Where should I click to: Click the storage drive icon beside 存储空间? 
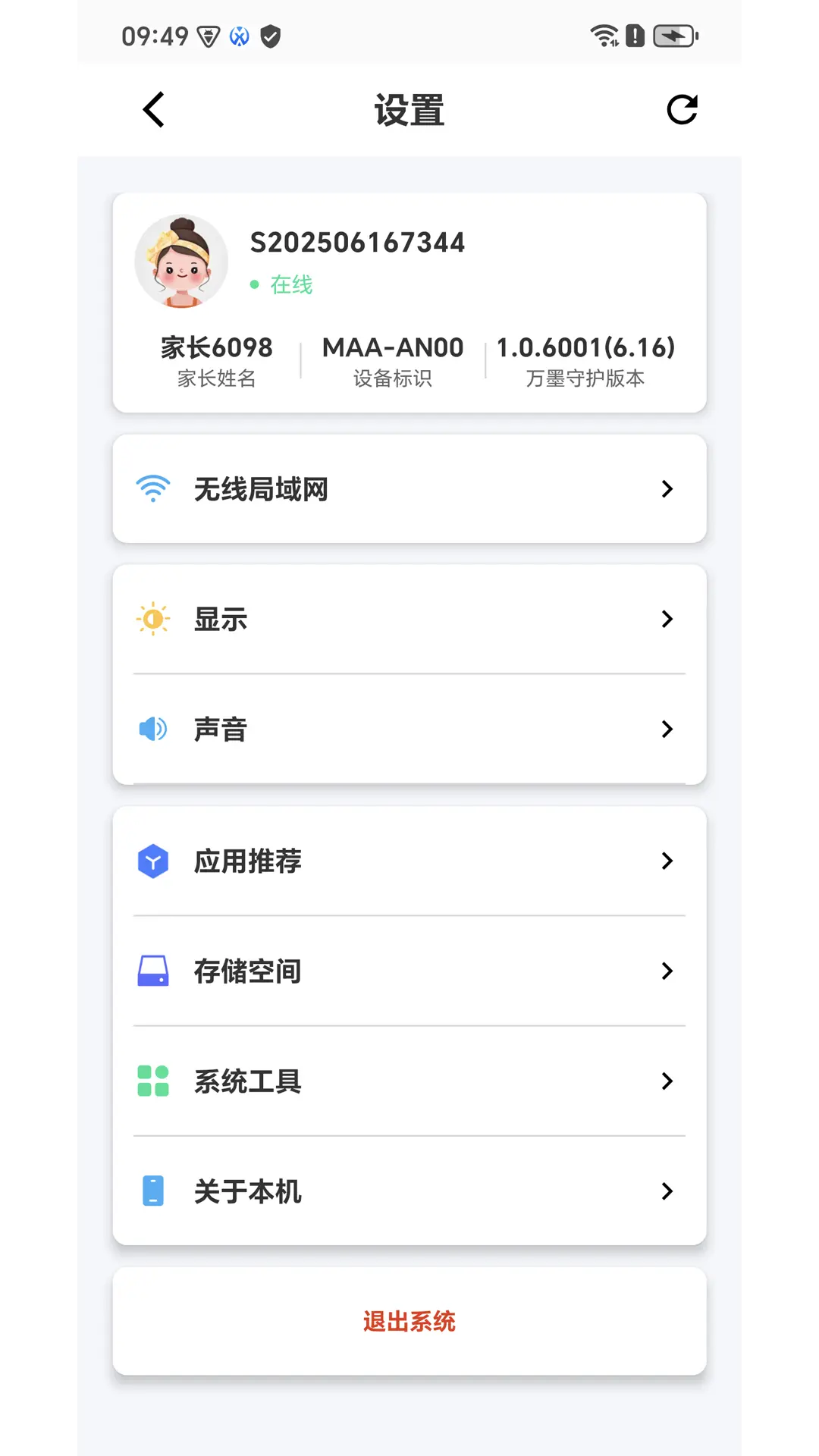point(152,971)
